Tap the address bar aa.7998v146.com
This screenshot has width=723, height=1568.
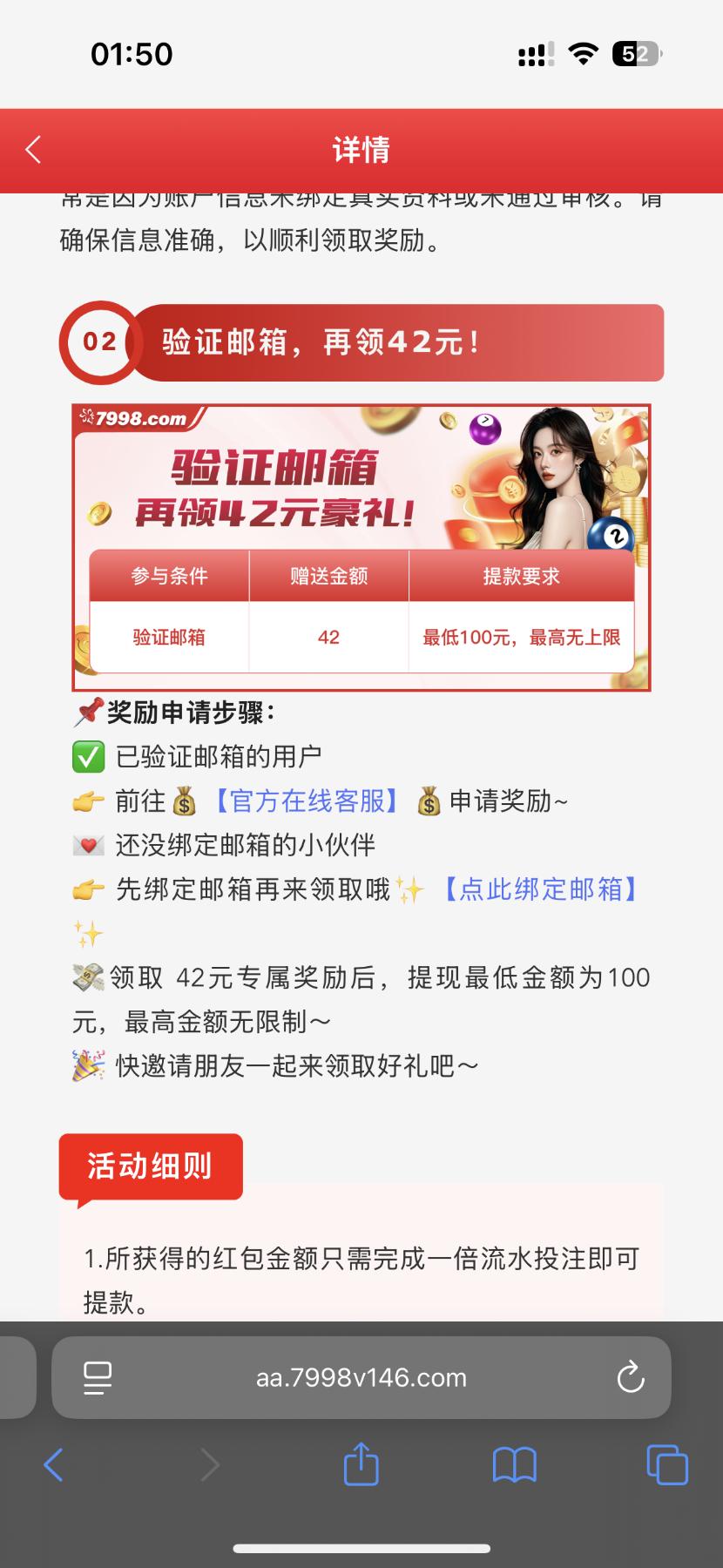361,1377
